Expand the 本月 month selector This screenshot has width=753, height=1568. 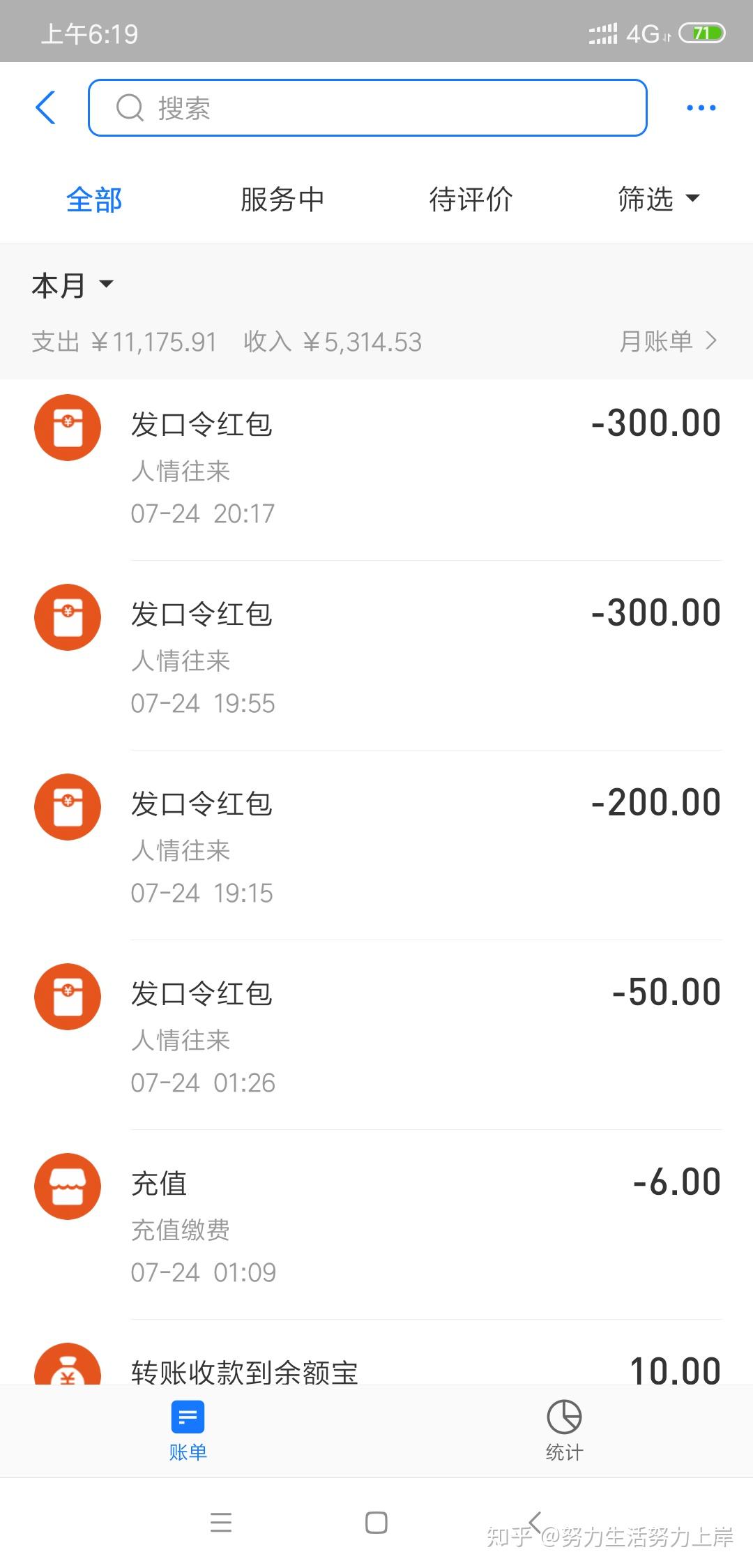pyautogui.click(x=73, y=285)
